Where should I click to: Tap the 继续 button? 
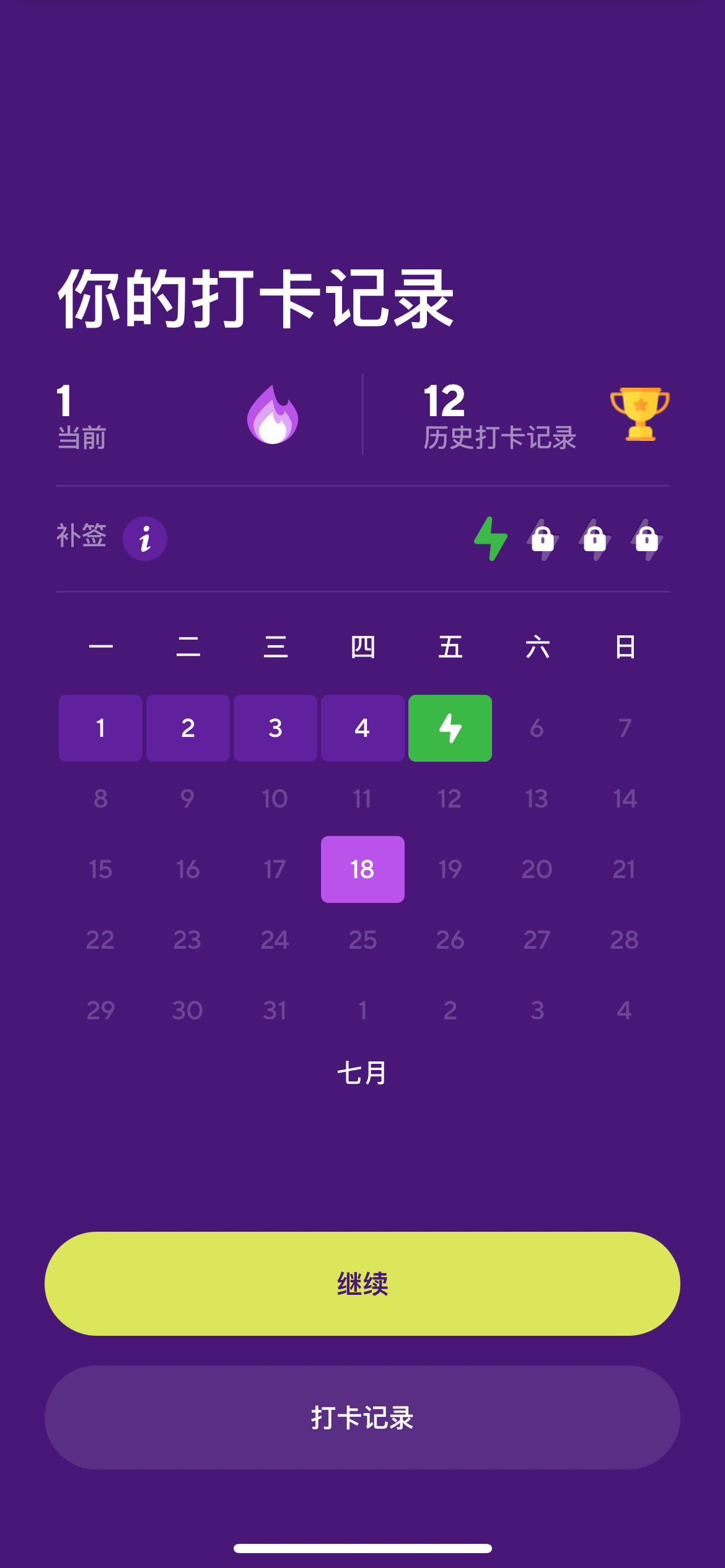[362, 1283]
